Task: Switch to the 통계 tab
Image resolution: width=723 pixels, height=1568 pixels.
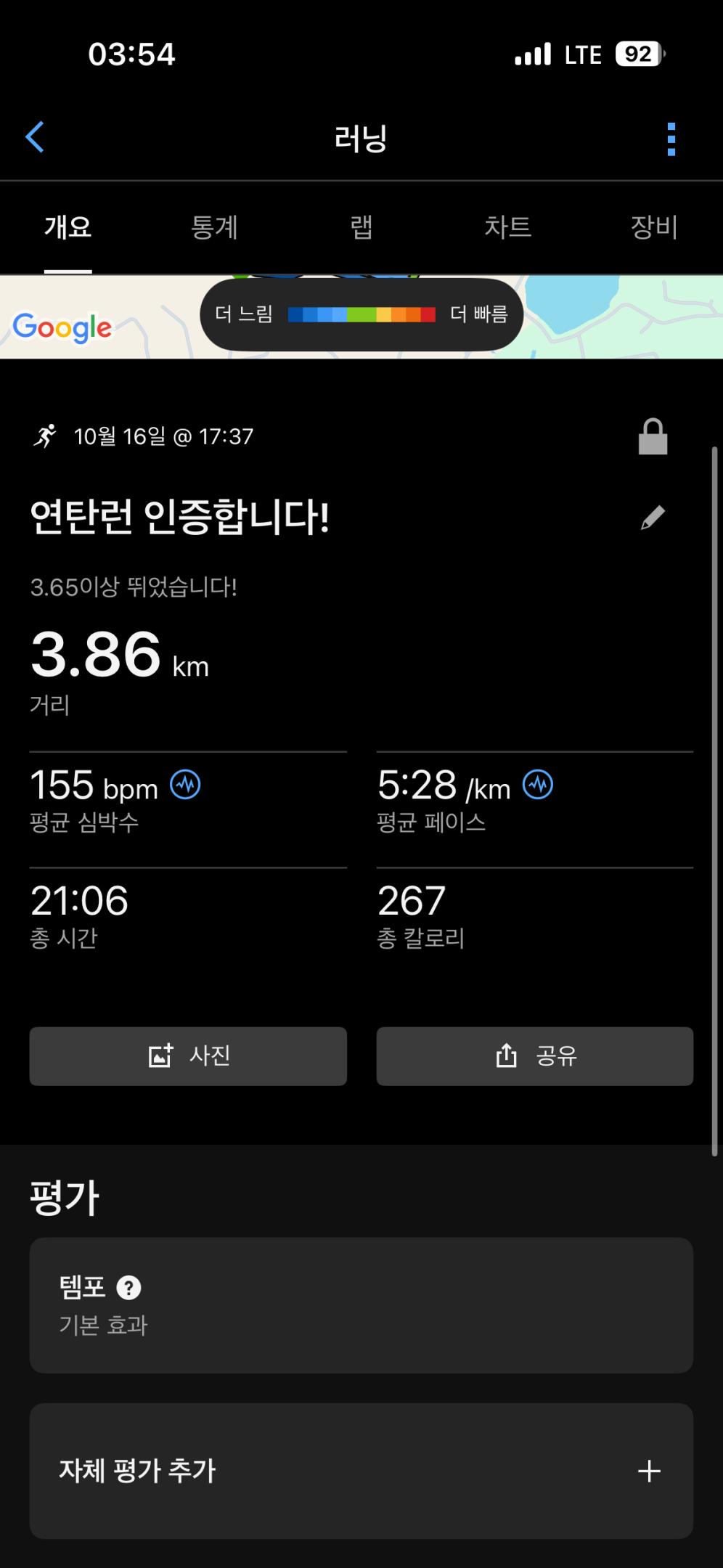Action: coord(214,227)
